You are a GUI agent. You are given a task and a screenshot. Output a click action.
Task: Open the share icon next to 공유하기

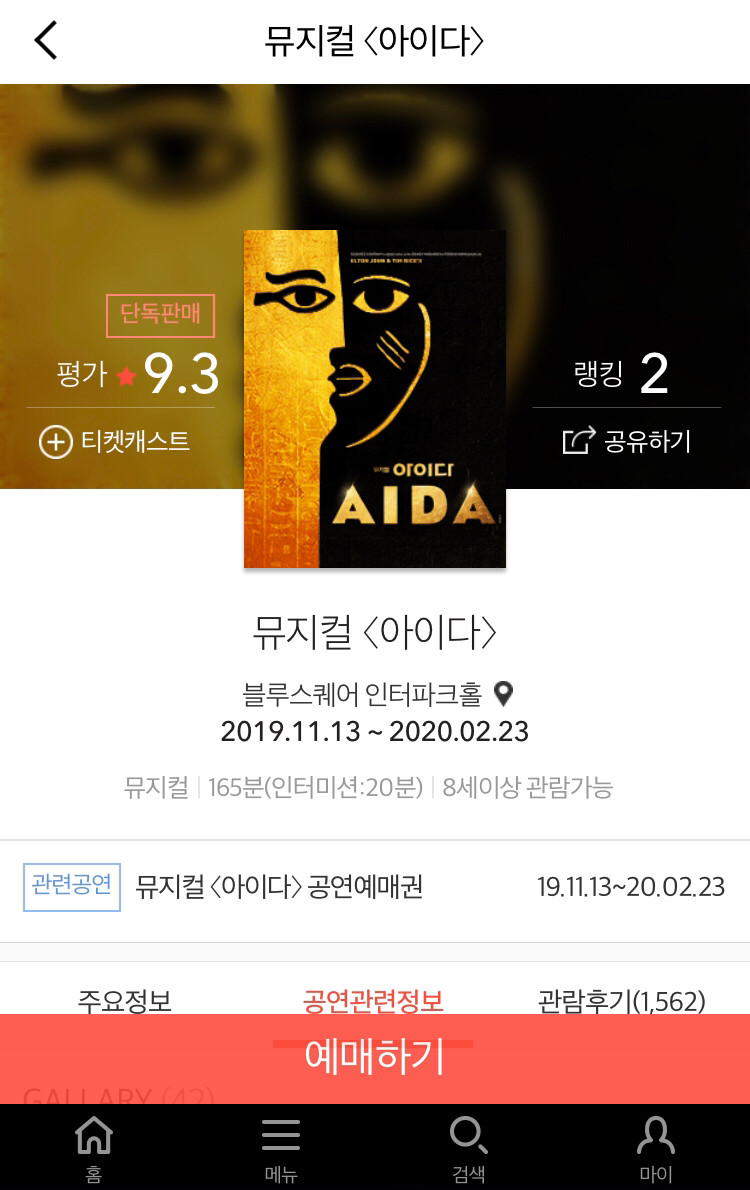[578, 440]
